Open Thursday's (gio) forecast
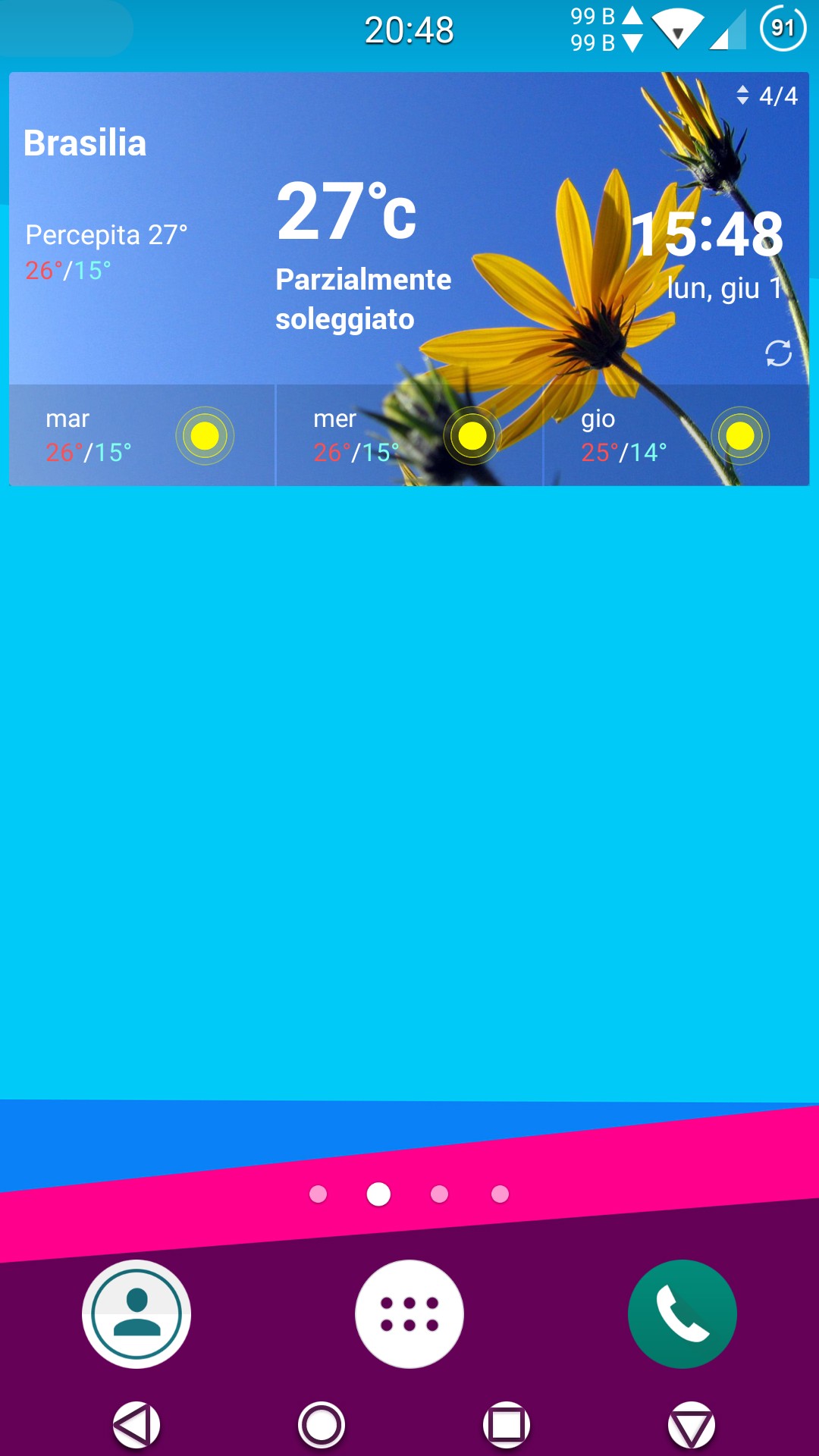 click(676, 435)
